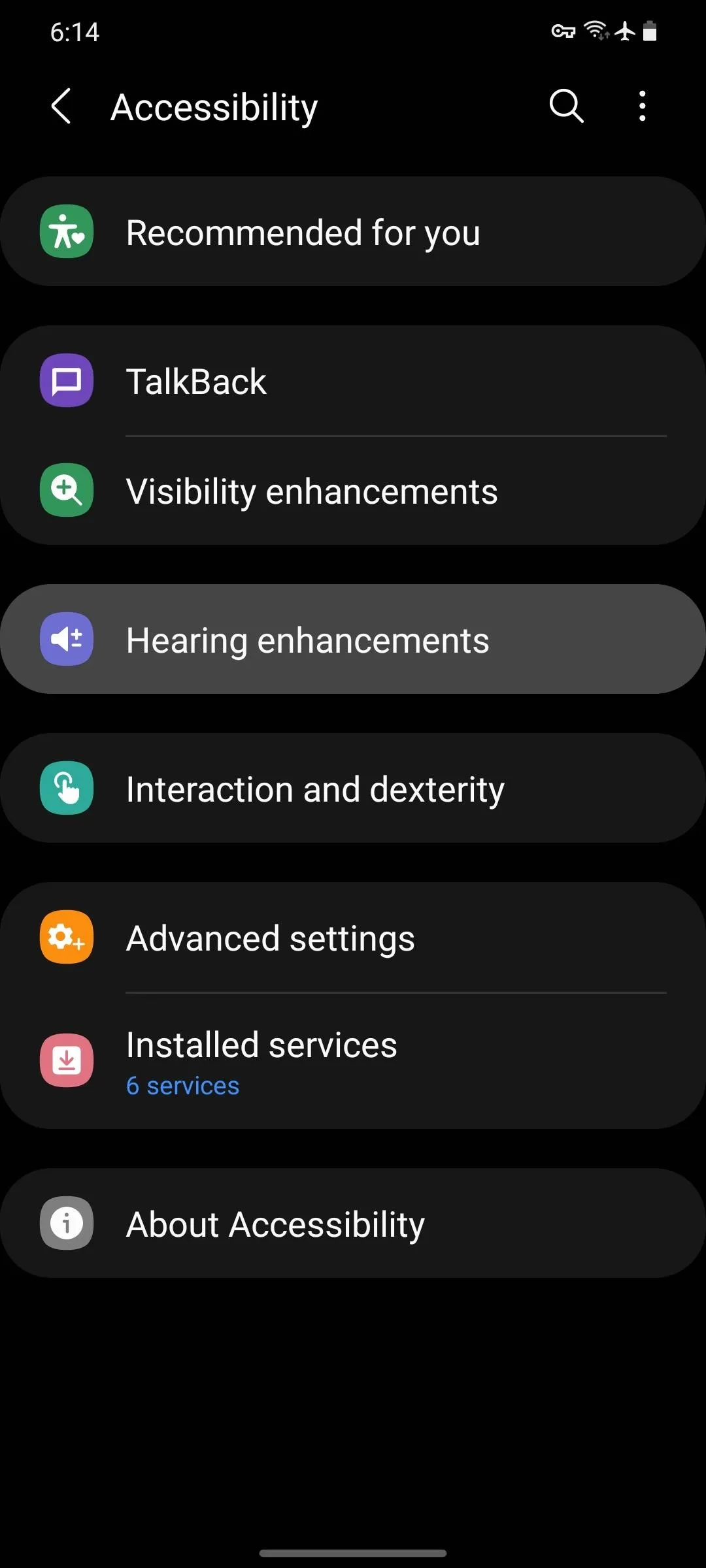Go back from Accessibility settings
Screen dimensions: 706x1568
coord(61,106)
